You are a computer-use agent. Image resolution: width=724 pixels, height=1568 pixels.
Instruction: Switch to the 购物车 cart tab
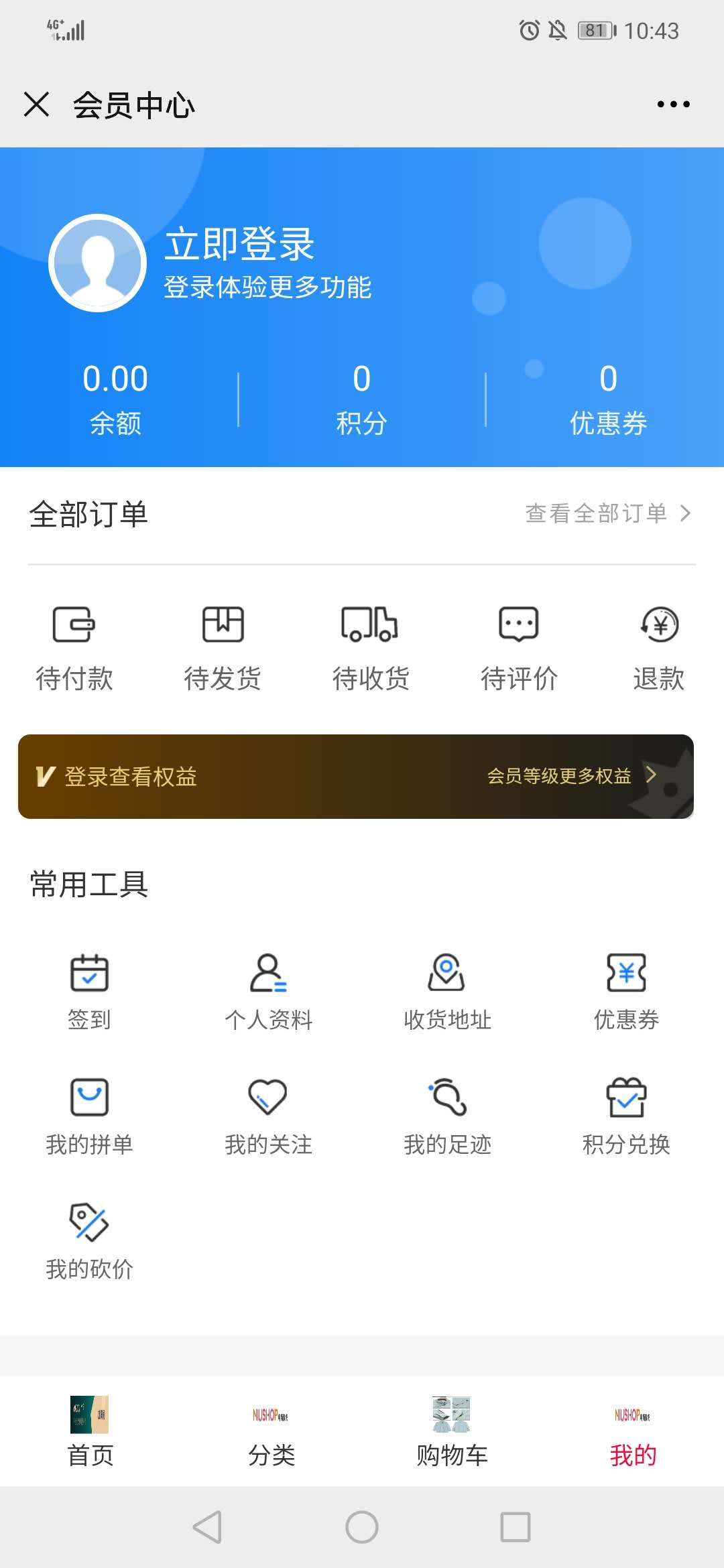(x=452, y=1431)
